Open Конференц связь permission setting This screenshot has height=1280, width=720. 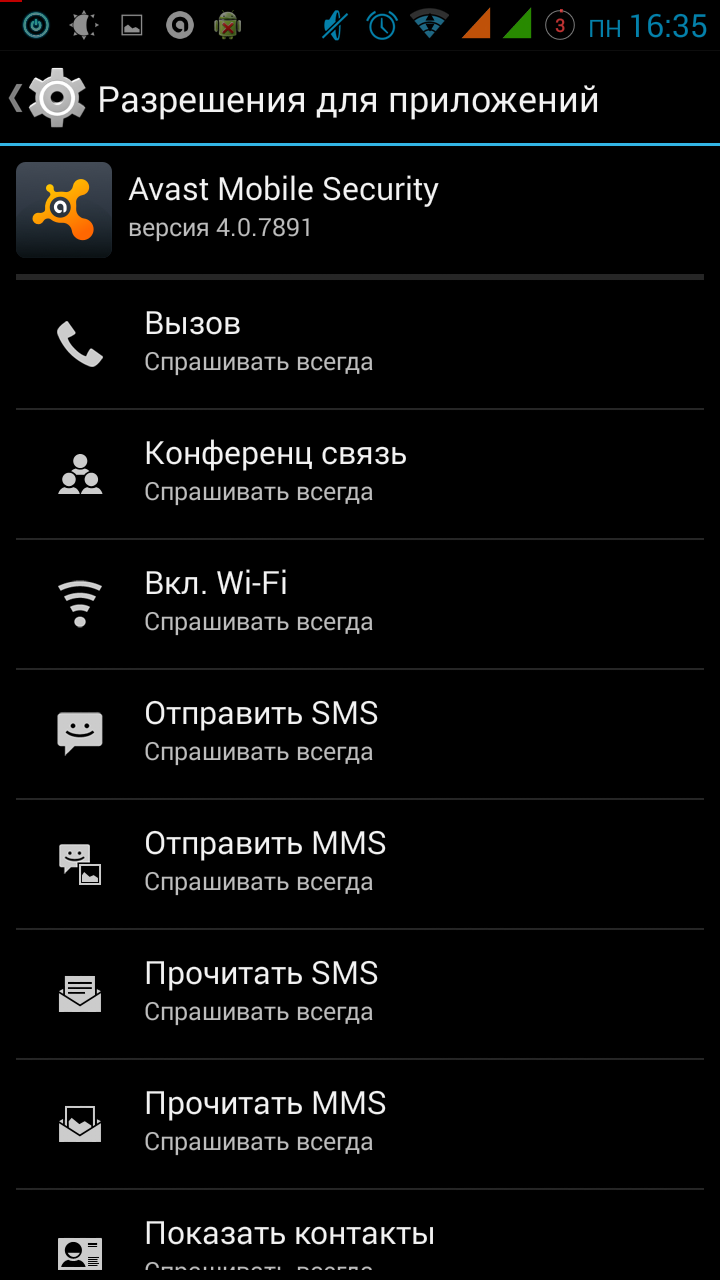[x=360, y=475]
